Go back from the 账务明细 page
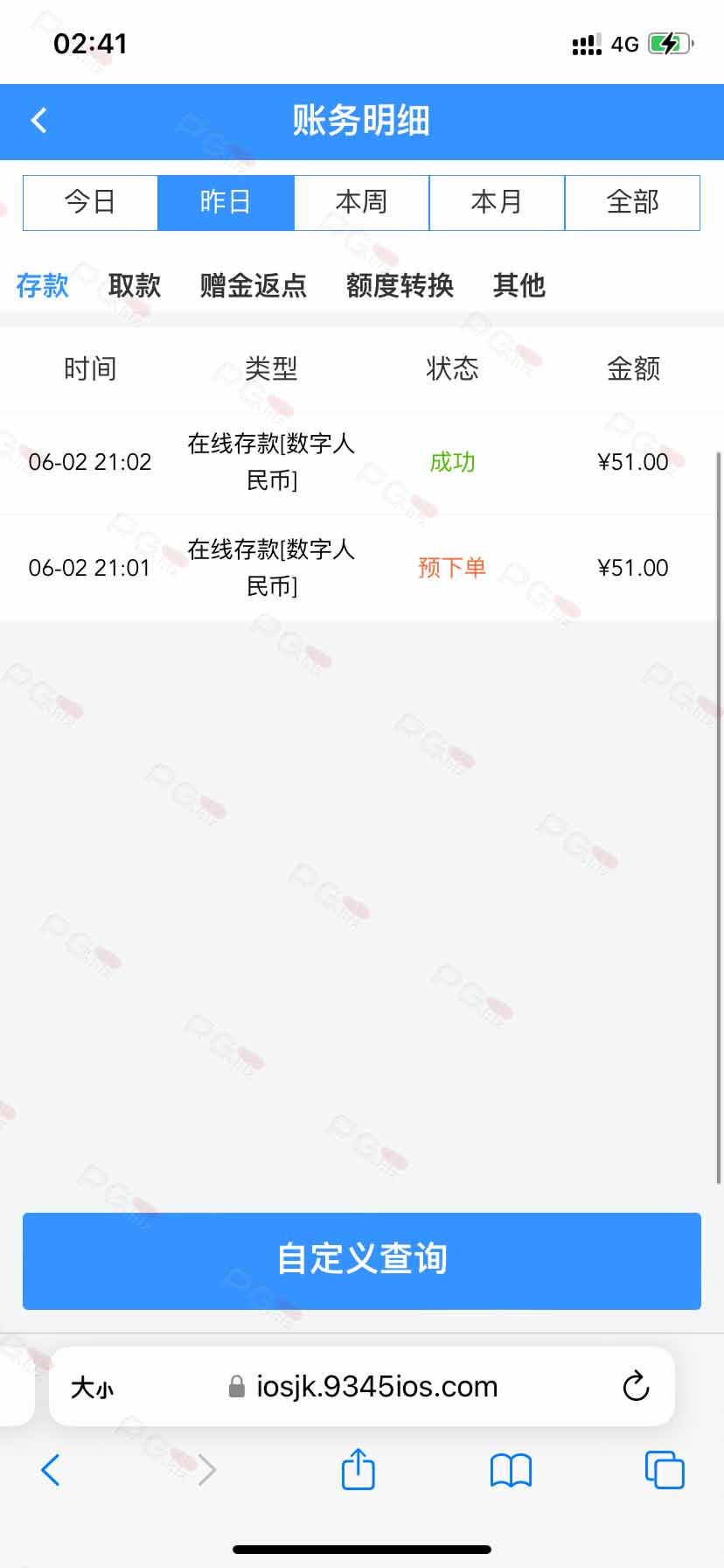The width and height of the screenshot is (724, 1568). coord(39,121)
